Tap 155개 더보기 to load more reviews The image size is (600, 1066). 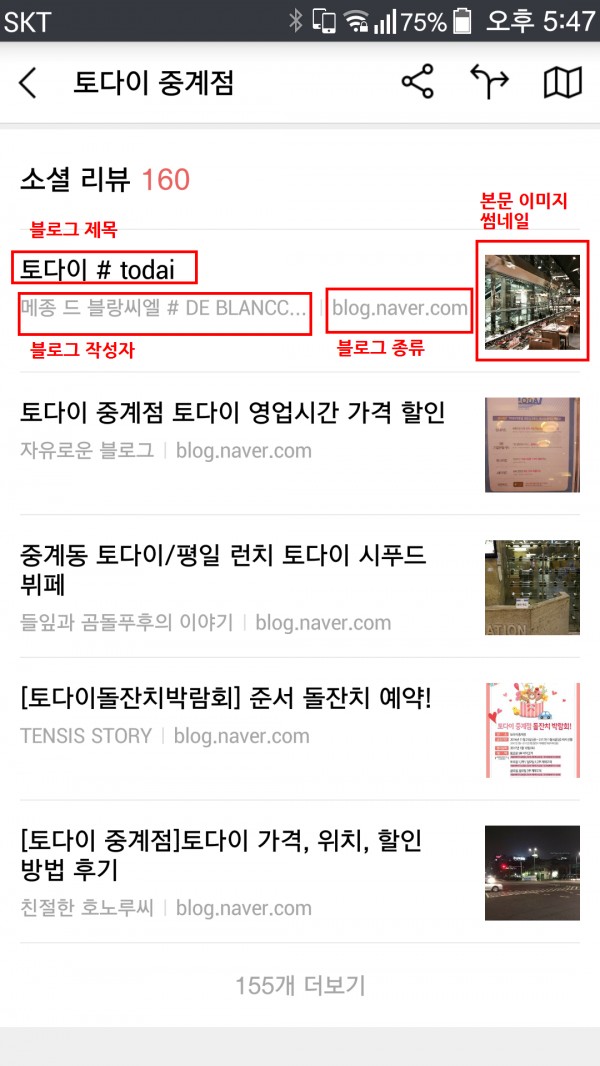tap(300, 985)
